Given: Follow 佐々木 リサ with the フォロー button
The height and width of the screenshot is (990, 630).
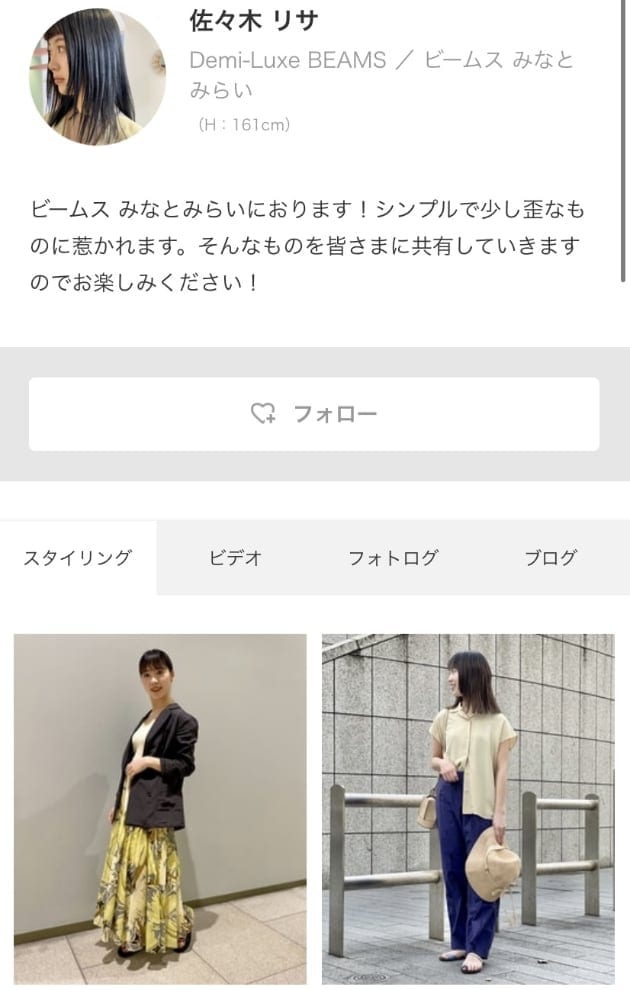Looking at the screenshot, I should click(x=314, y=414).
